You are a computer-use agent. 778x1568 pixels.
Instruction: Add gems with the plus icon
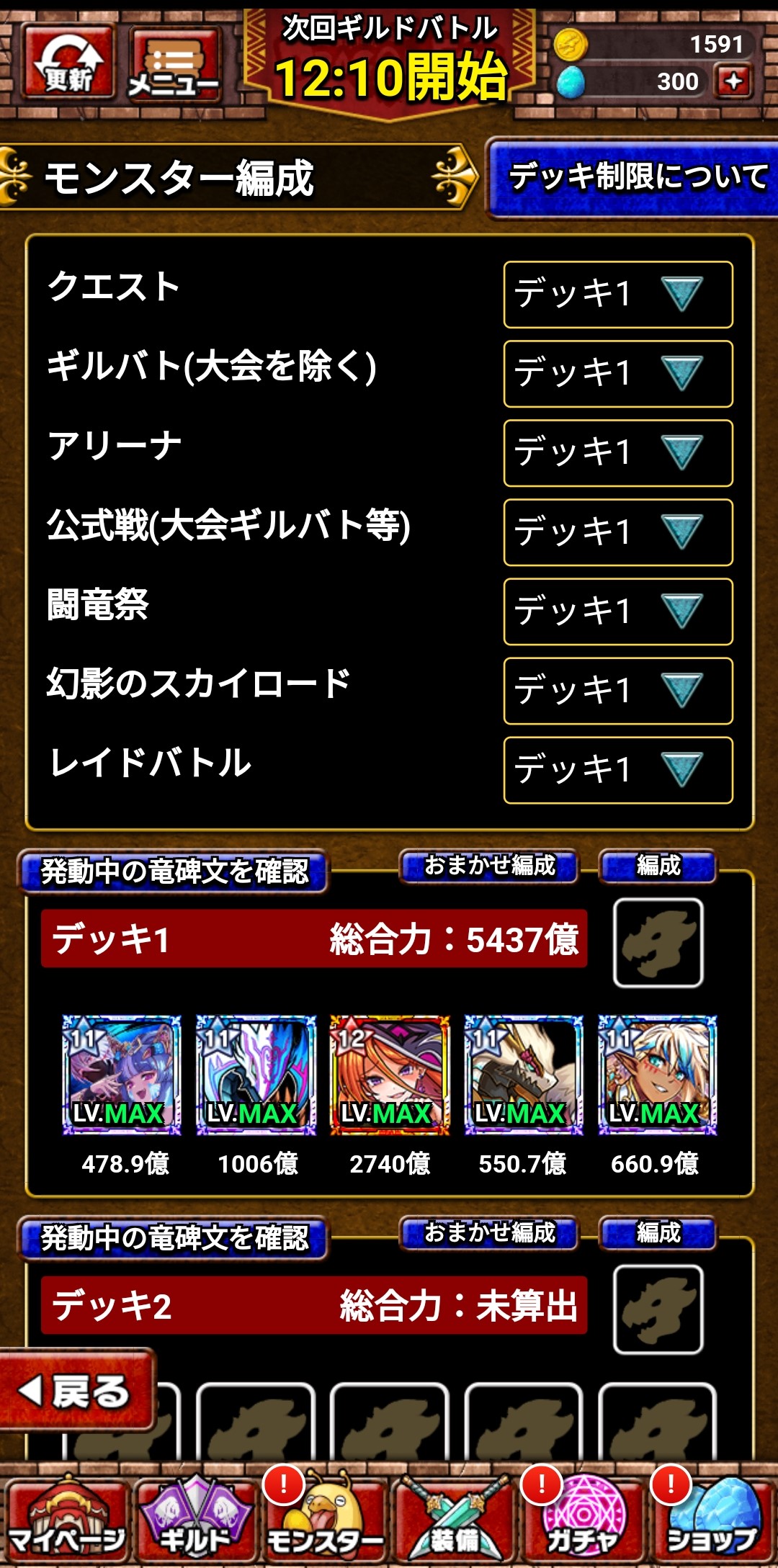point(733,81)
